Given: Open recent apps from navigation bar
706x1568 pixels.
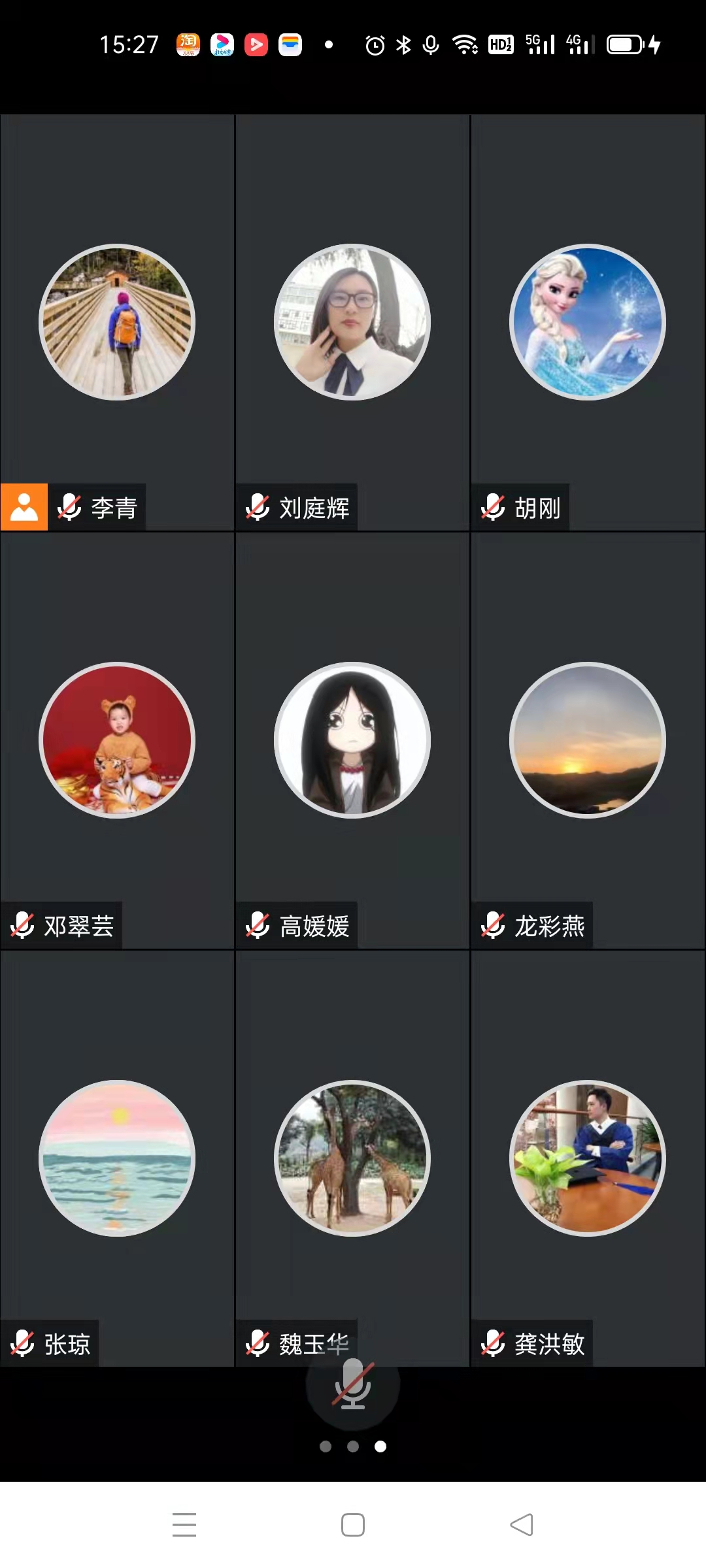Looking at the screenshot, I should [184, 1525].
